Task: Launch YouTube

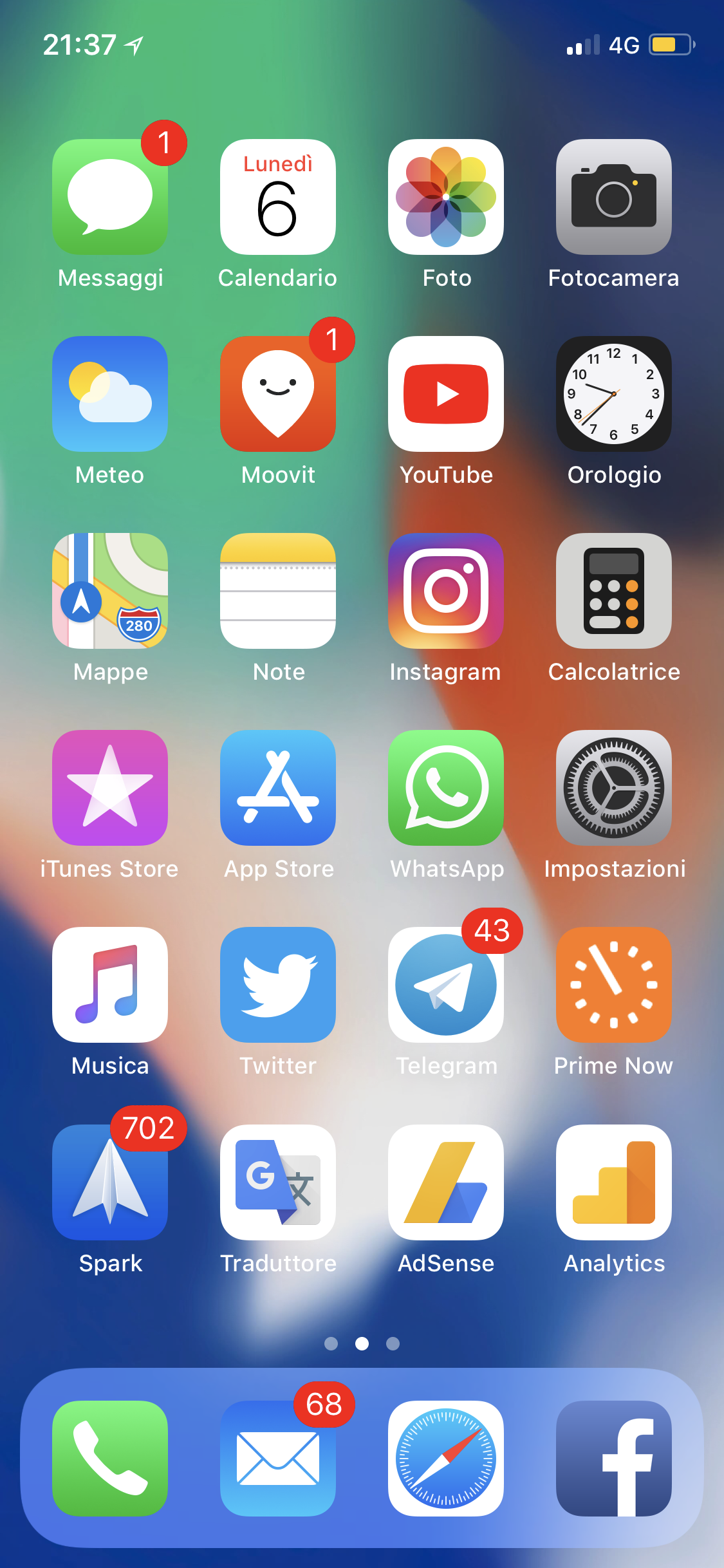Action: (x=446, y=394)
